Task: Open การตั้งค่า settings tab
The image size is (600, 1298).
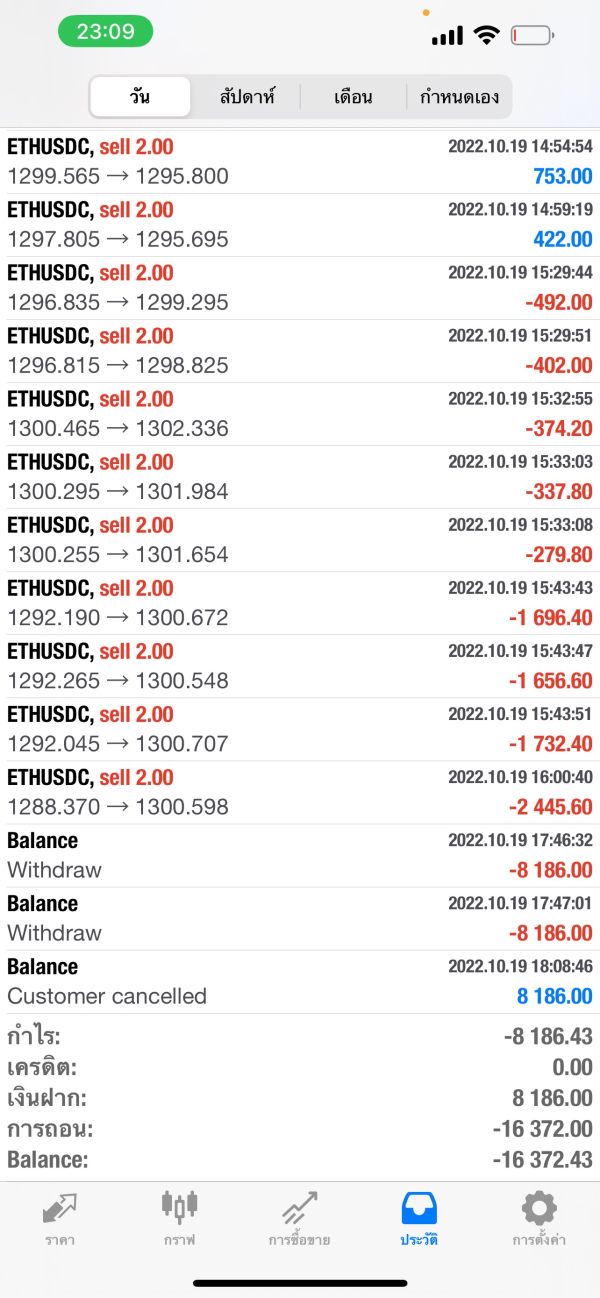Action: [539, 1220]
